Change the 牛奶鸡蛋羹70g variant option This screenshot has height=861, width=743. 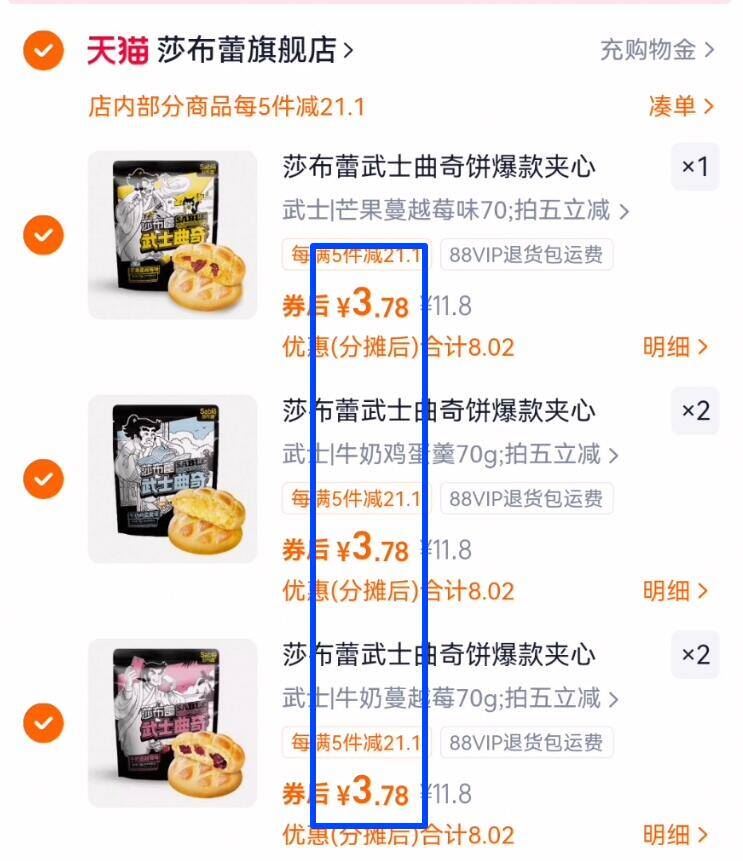[x=450, y=455]
